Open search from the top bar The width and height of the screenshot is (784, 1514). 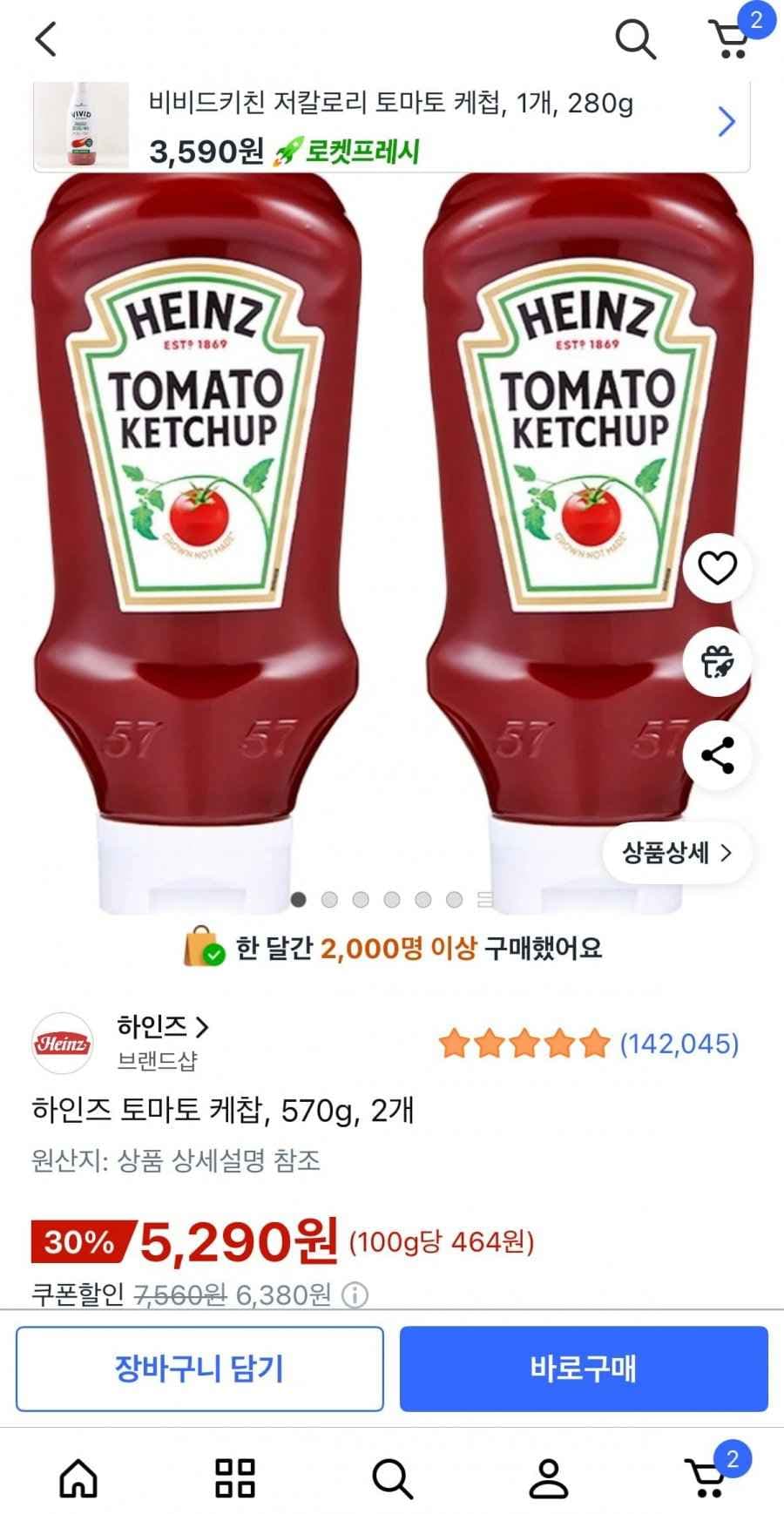tap(637, 37)
